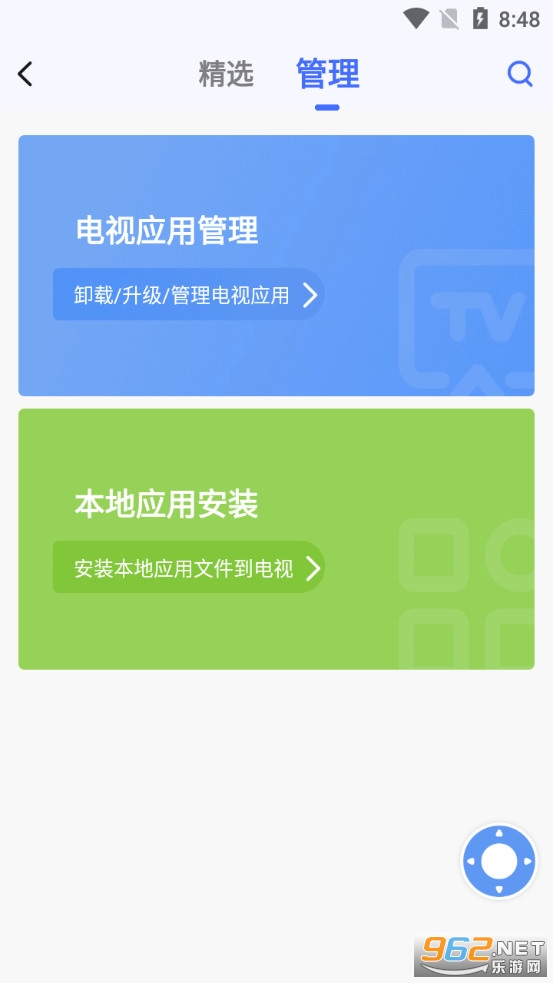The height and width of the screenshot is (983, 553).
Task: Open the search magnifier icon
Action: click(x=520, y=74)
